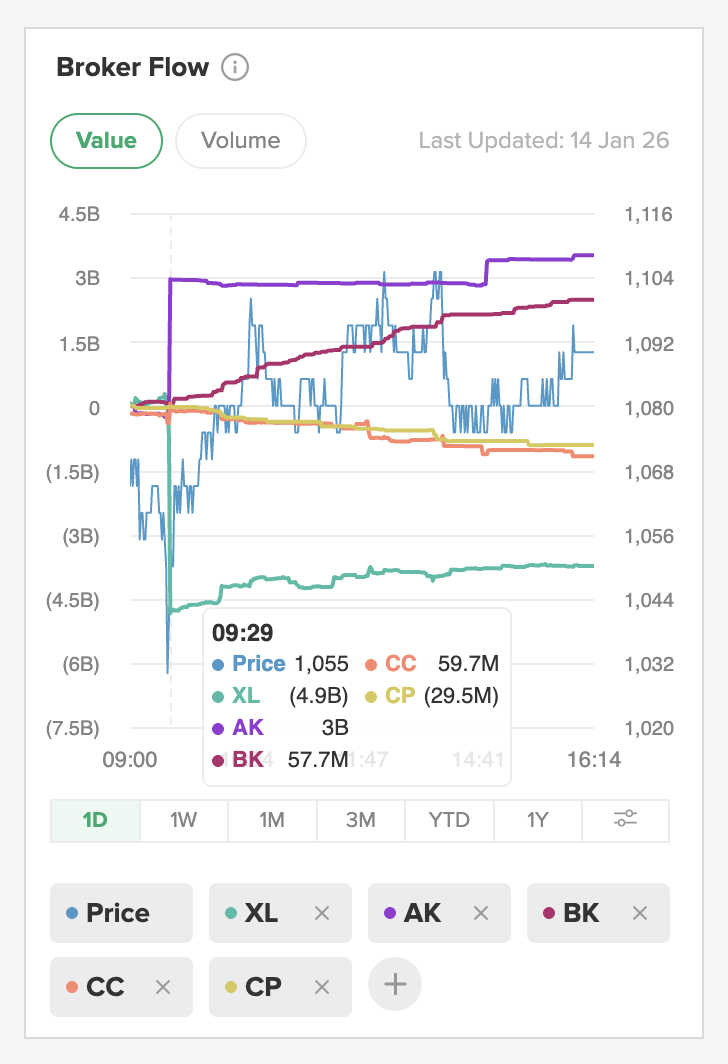Show the YTD time range
728x1064 pixels.
pos(449,821)
